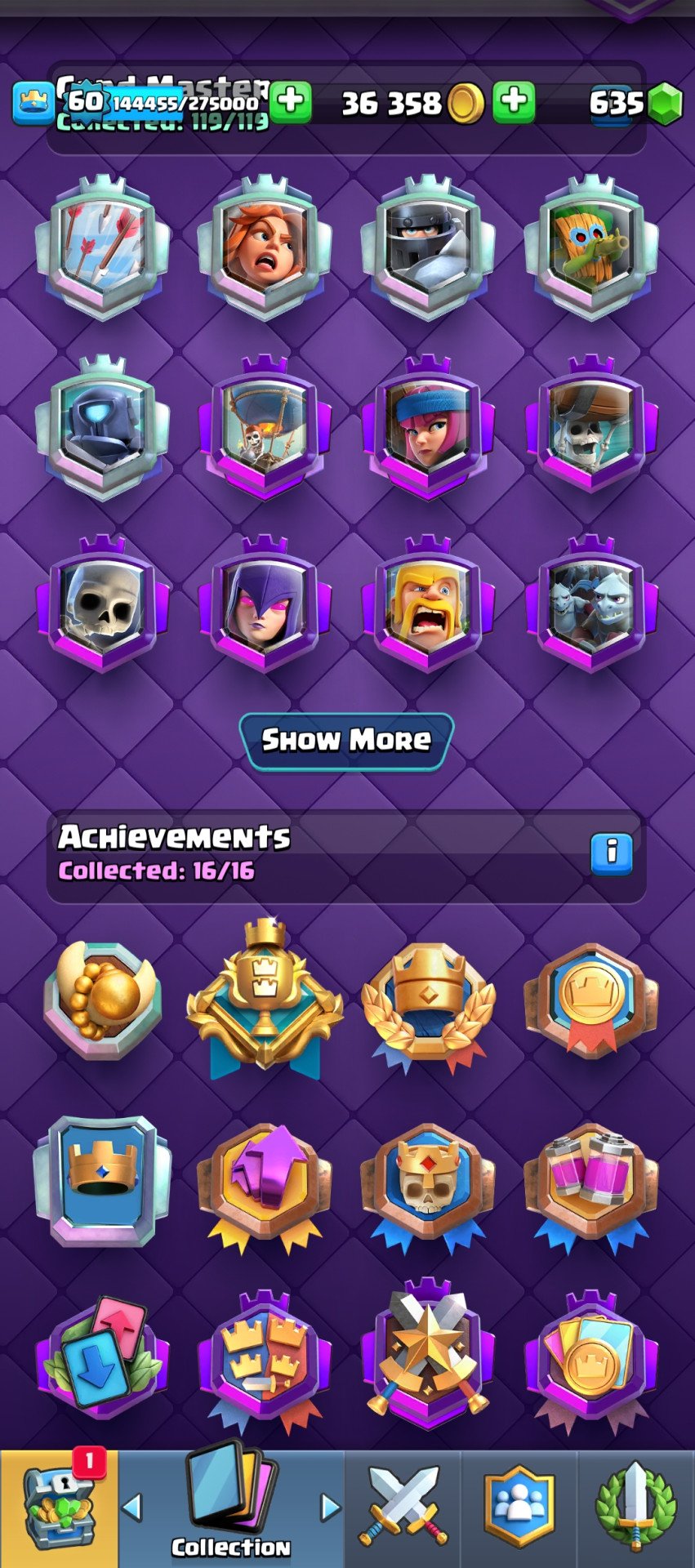View the elixir bottles achievement badge
Screen dimensions: 695x1568
click(591, 1186)
